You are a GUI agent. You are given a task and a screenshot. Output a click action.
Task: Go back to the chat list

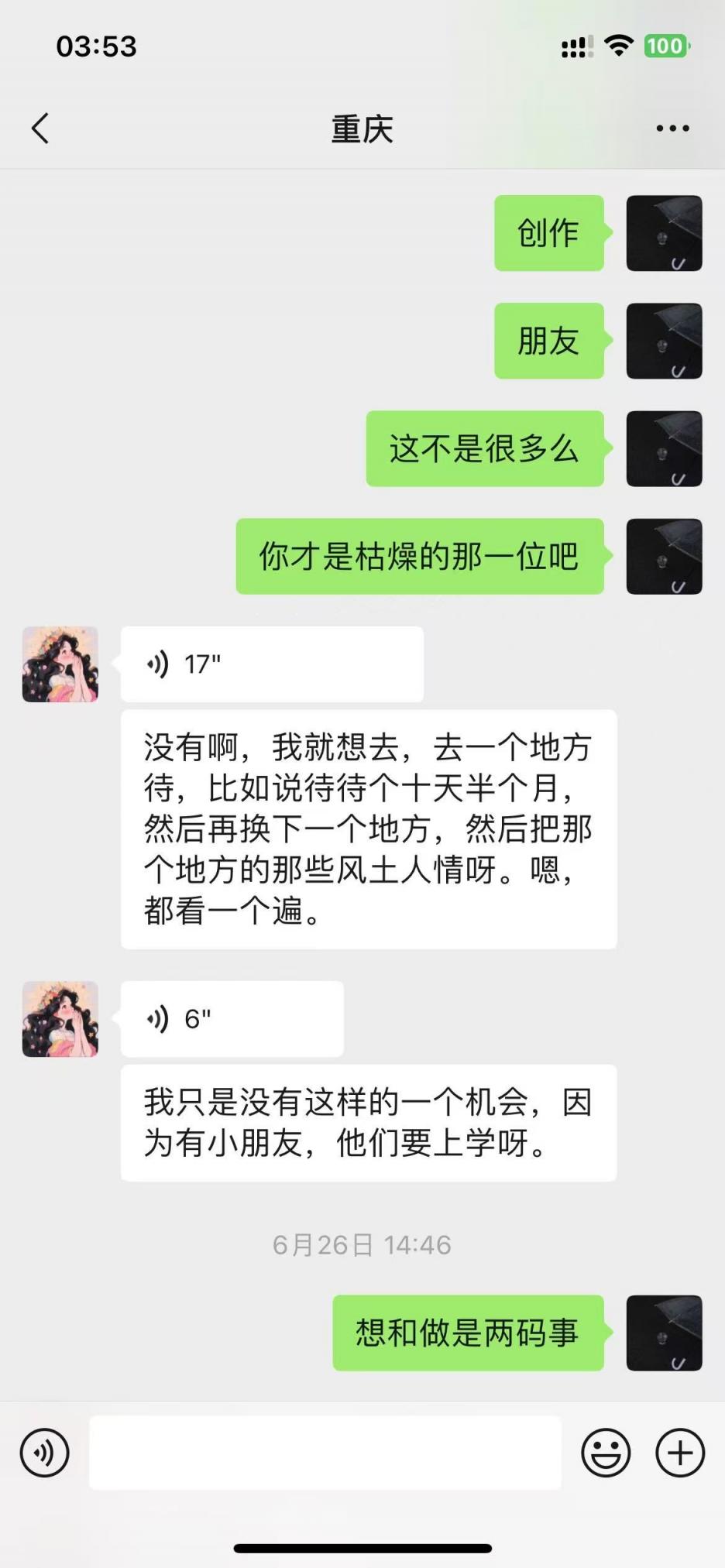tap(40, 129)
